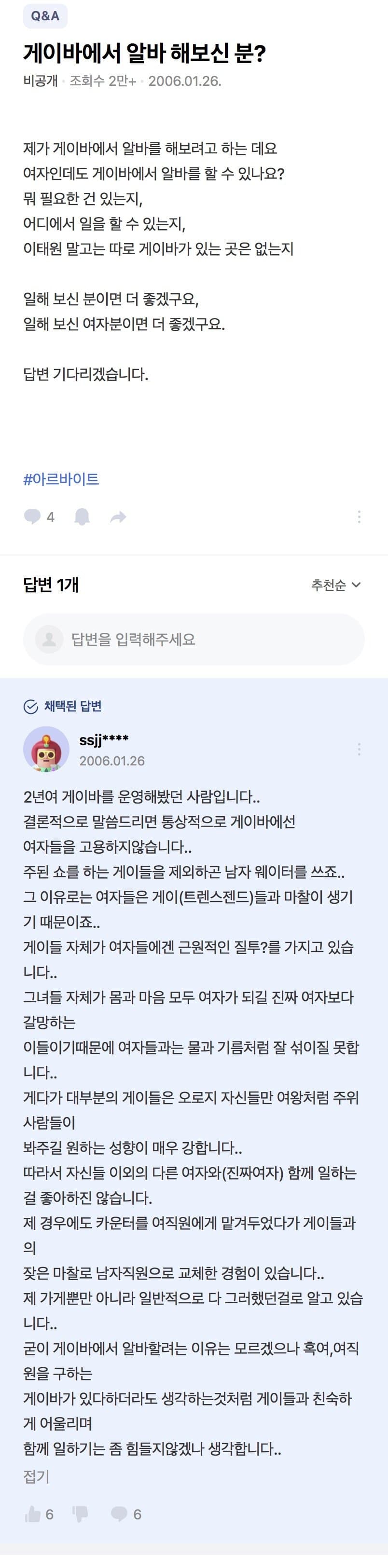Open the 추천순 sort dropdown
Viewport: 388px width, 1568px height.
click(x=335, y=585)
